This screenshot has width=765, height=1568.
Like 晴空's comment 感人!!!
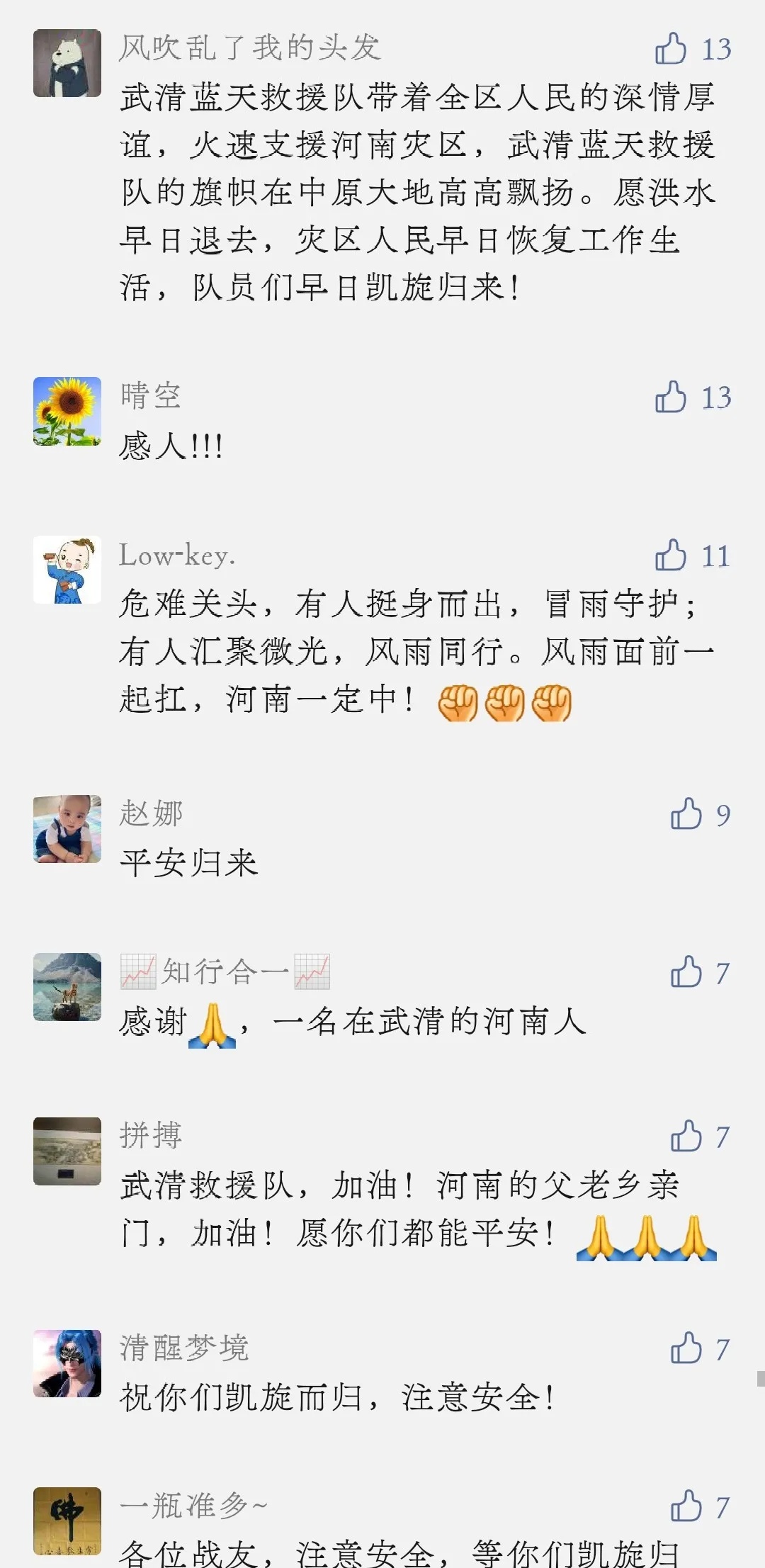click(x=671, y=397)
